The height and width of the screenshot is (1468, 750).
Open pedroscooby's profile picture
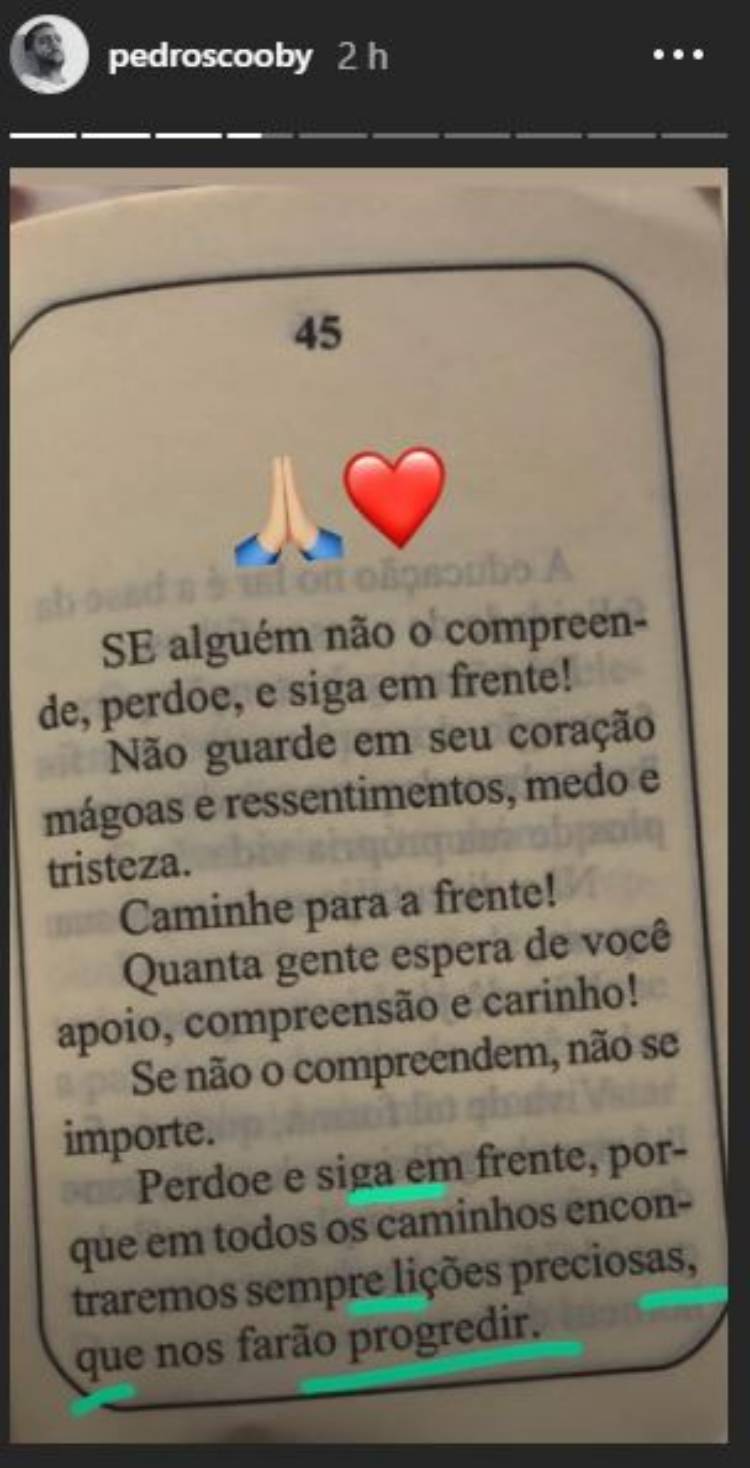(49, 55)
